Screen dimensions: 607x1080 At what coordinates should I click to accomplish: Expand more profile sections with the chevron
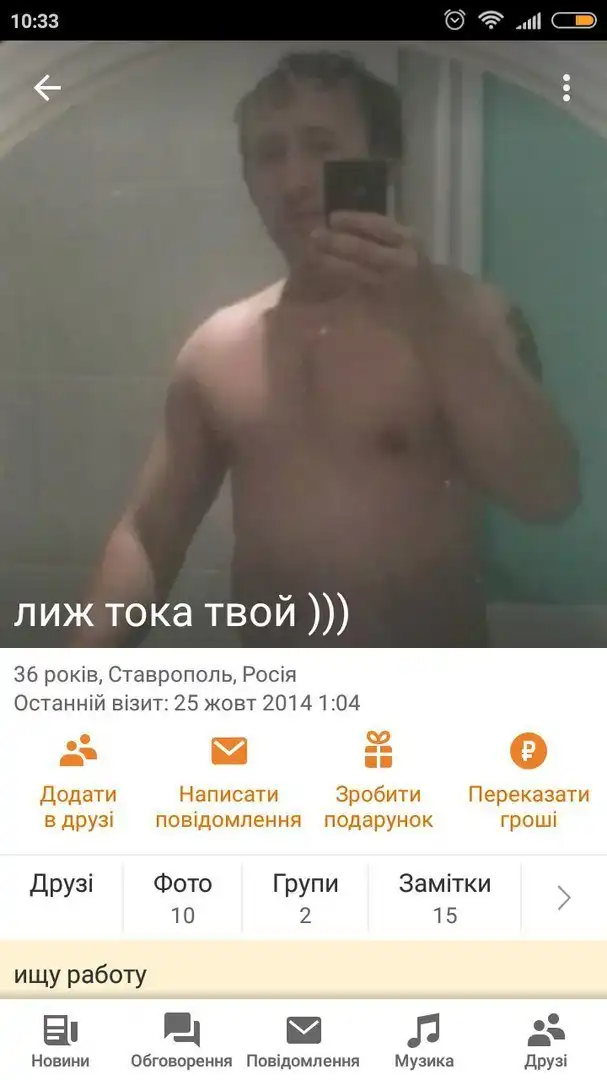pyautogui.click(x=564, y=897)
